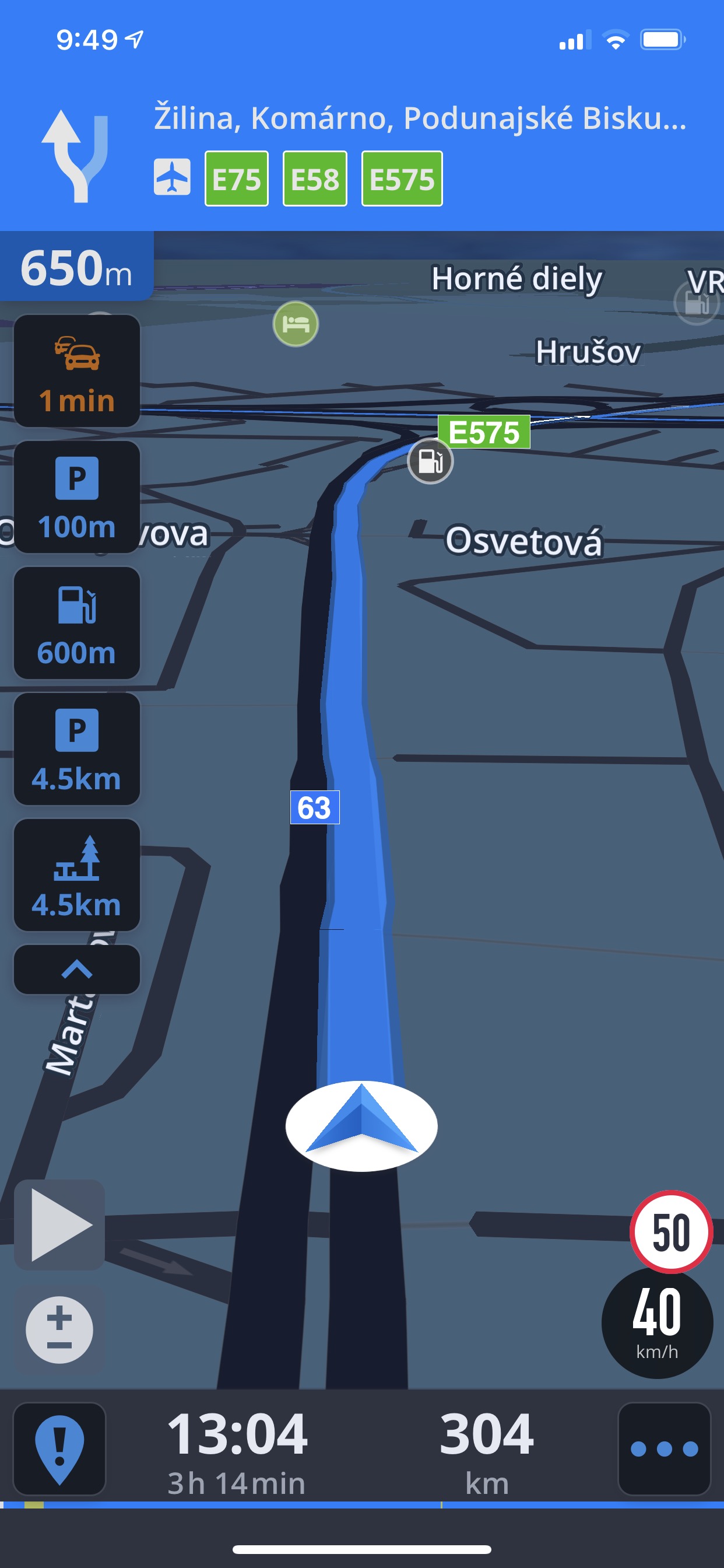Start the route playback
The image size is (724, 1568).
(59, 1224)
